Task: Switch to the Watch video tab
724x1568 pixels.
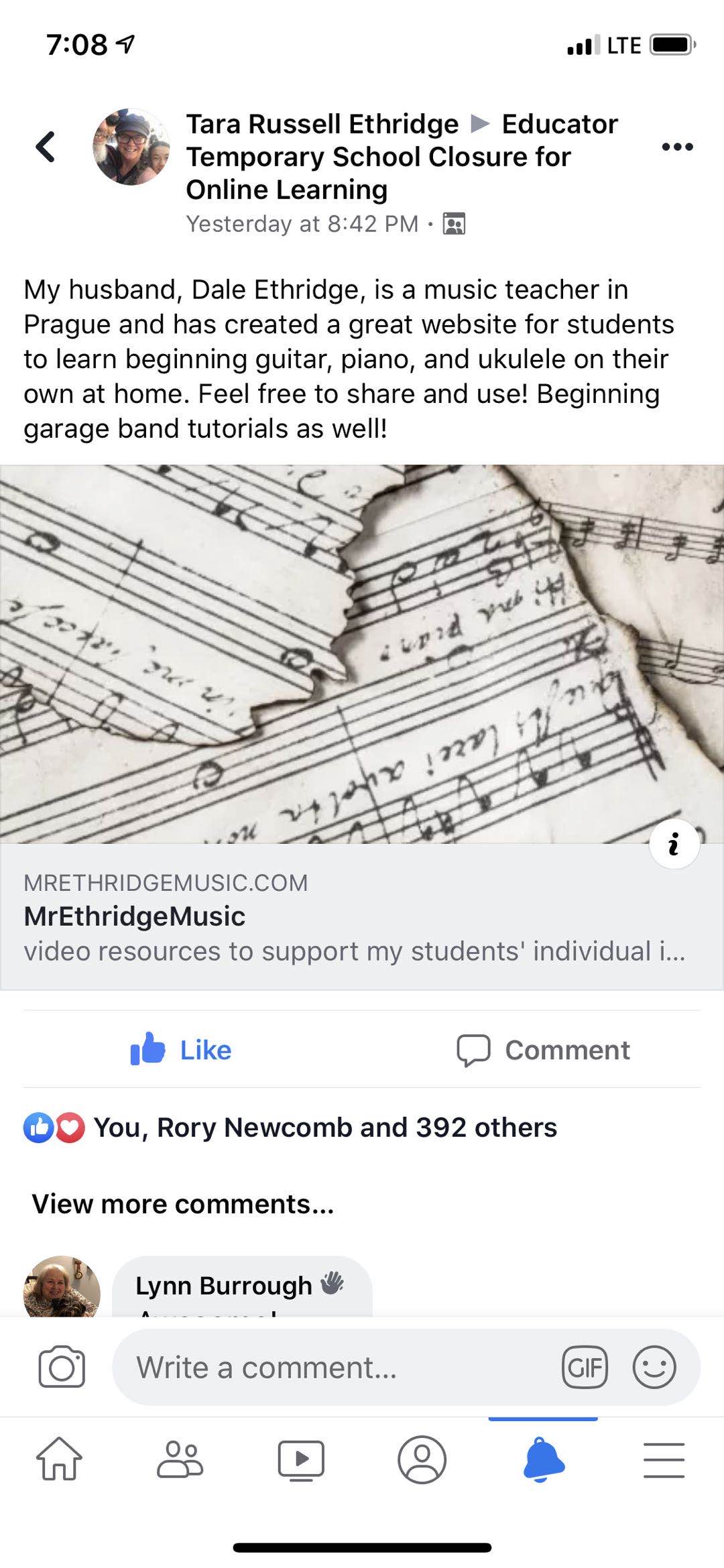Action: [301, 1459]
